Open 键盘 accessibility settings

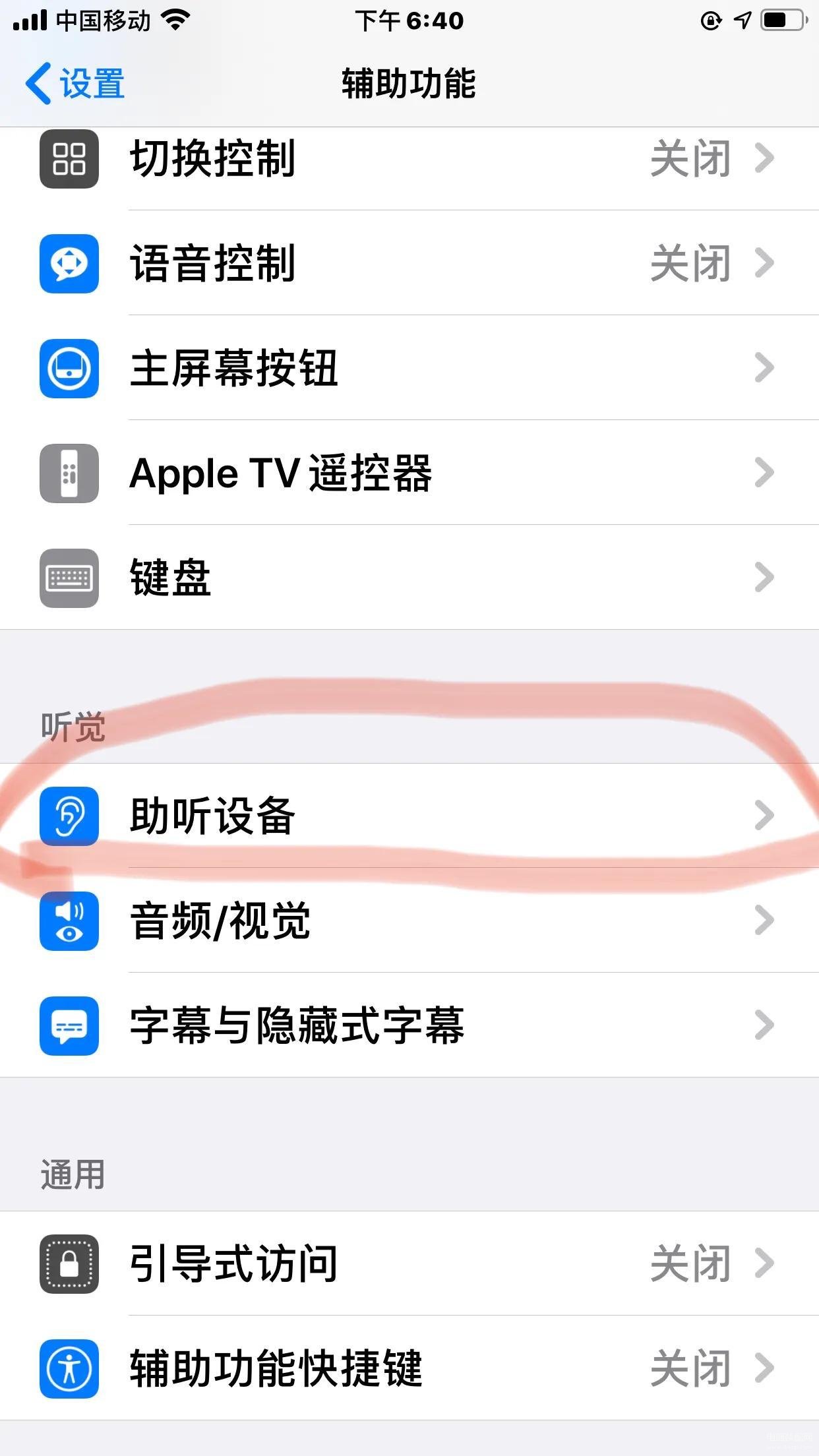pos(409,578)
